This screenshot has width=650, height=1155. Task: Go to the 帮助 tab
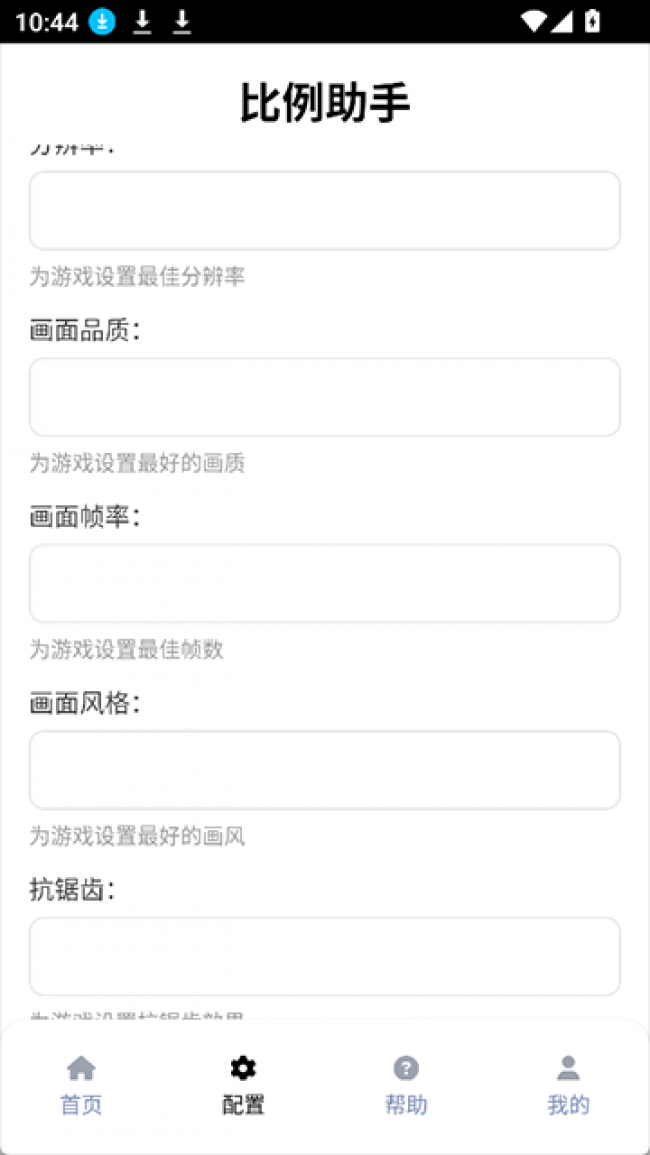pyautogui.click(x=406, y=1085)
